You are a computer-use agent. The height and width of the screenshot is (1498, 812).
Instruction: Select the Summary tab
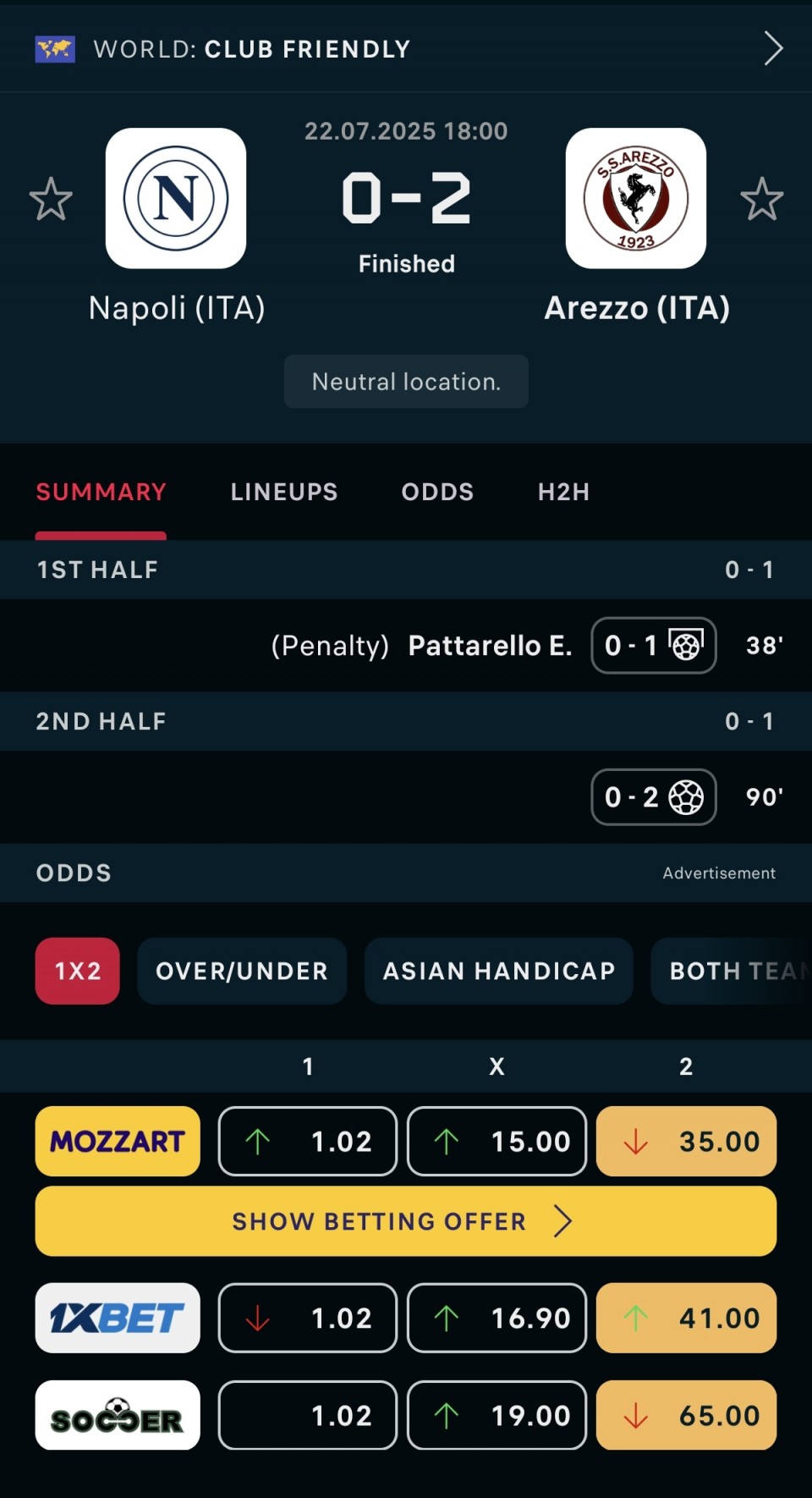coord(101,492)
